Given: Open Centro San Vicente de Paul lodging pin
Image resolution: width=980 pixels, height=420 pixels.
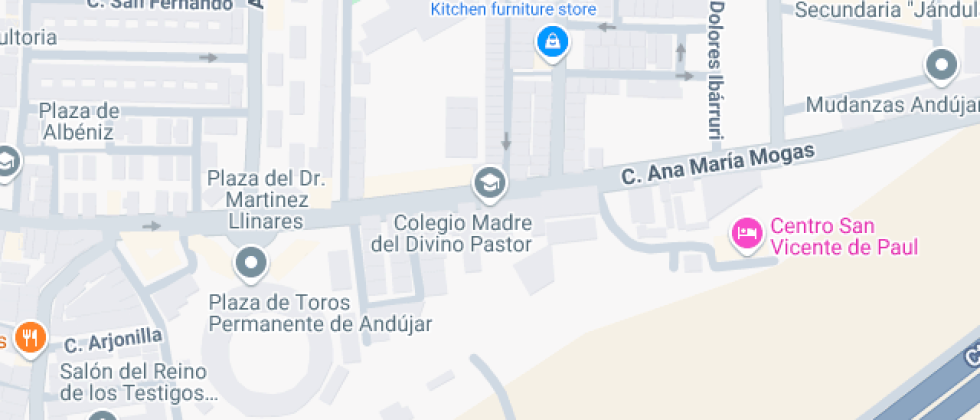Looking at the screenshot, I should pos(747,234).
